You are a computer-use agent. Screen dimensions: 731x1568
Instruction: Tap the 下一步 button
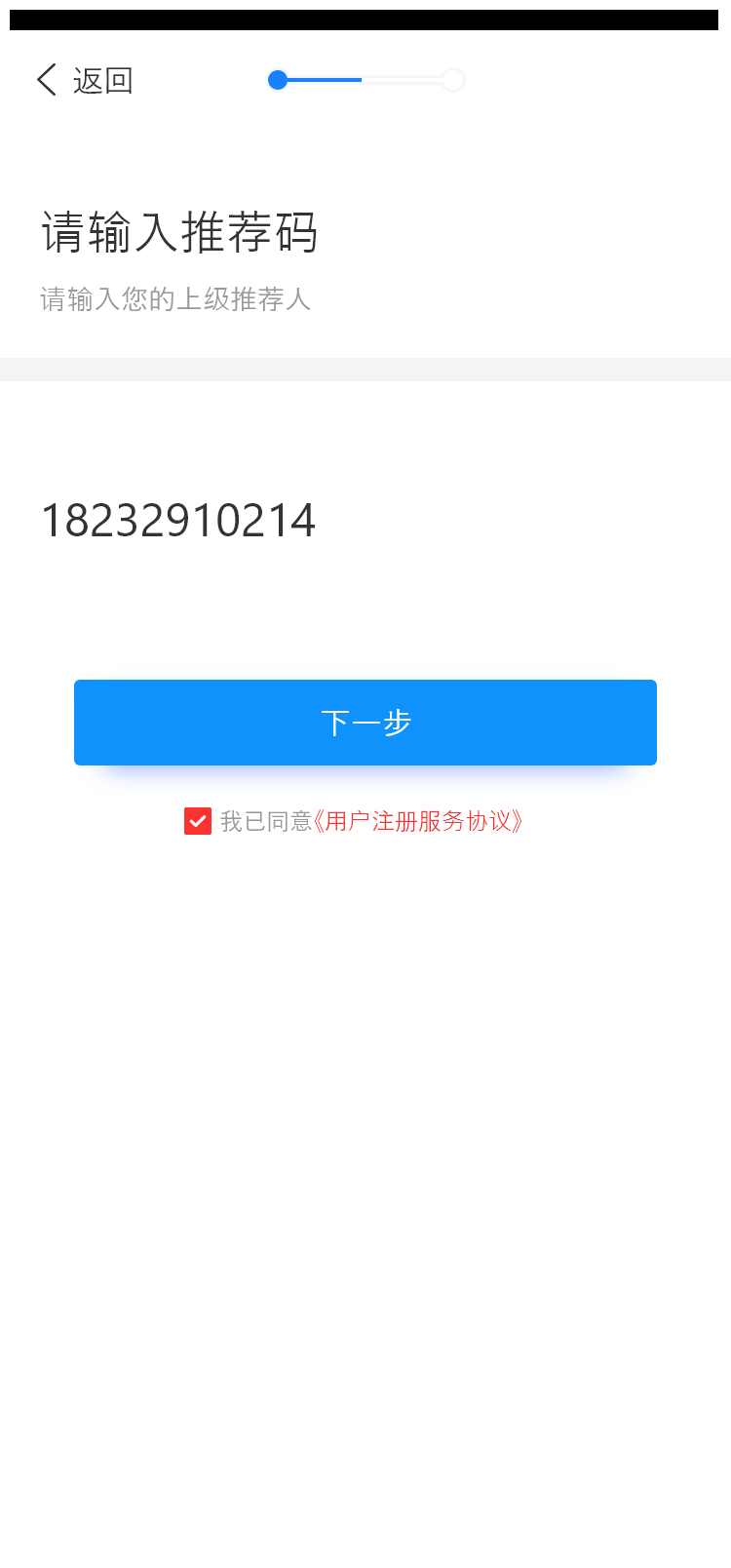click(x=365, y=723)
